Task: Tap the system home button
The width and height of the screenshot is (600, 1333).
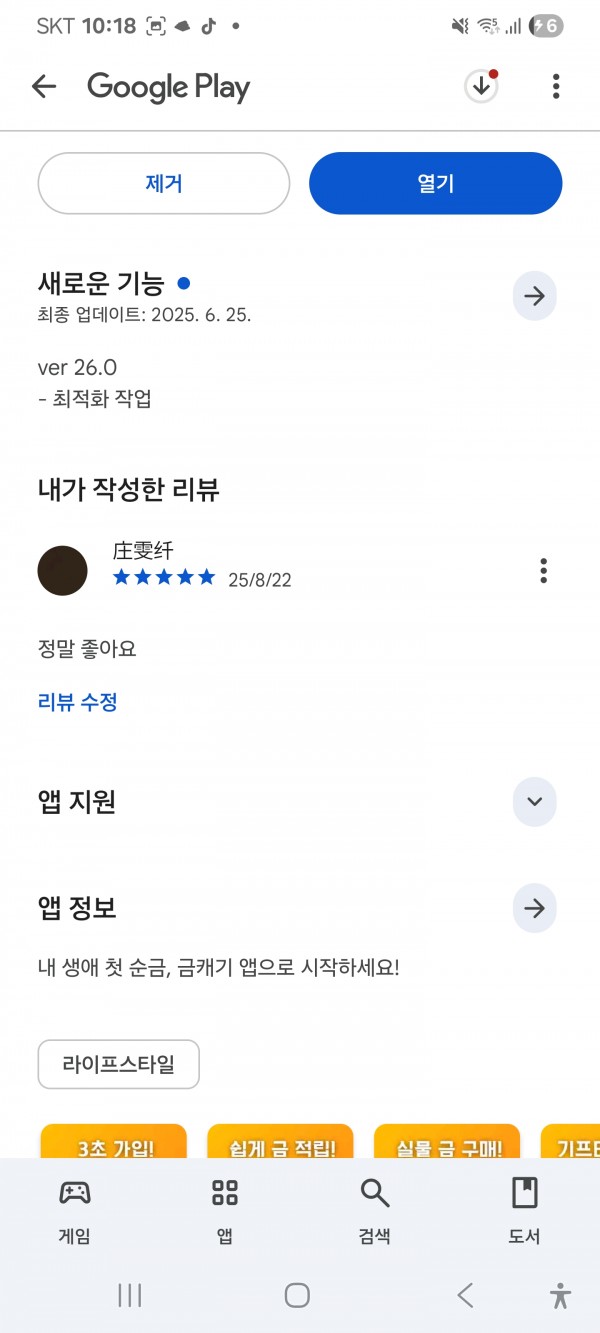Action: (x=297, y=1296)
